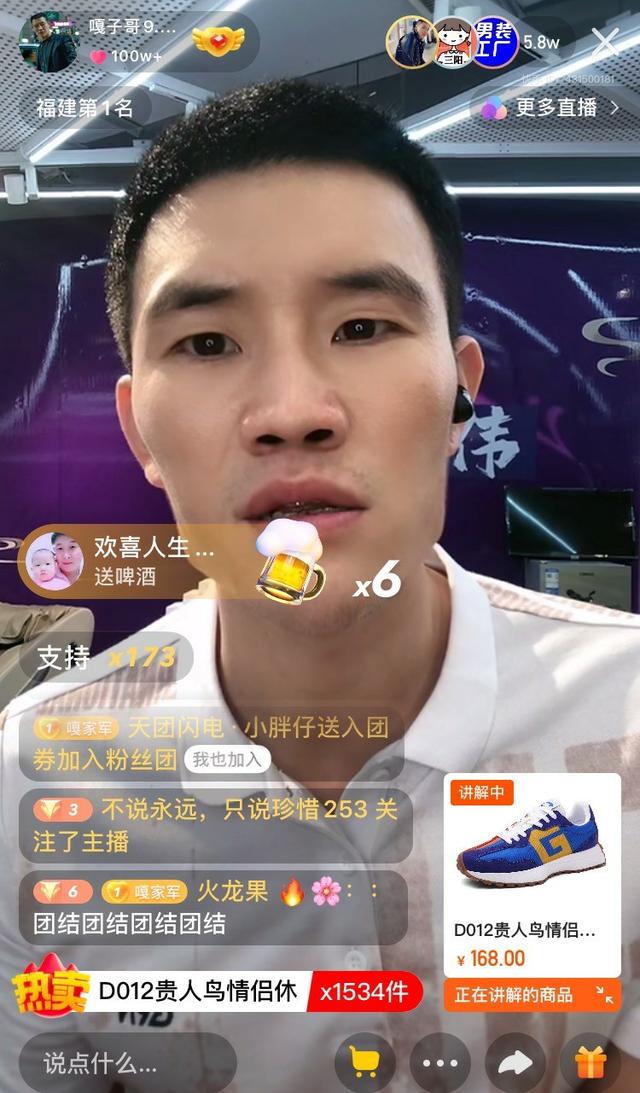The width and height of the screenshot is (640, 1093).
Task: Open 更多直播 for more live streams
Action: click(x=550, y=107)
